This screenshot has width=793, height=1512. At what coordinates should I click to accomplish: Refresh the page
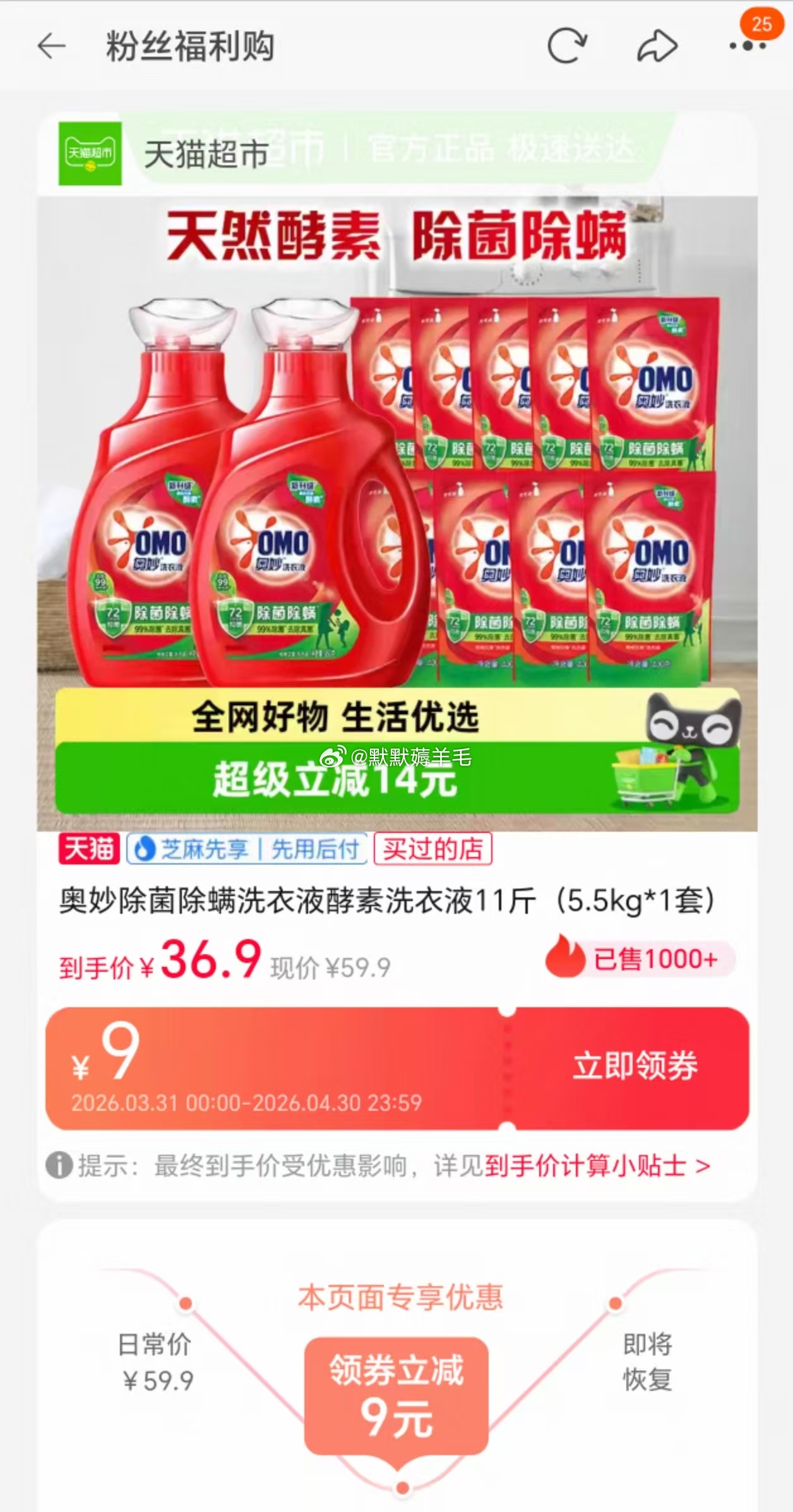(x=566, y=47)
